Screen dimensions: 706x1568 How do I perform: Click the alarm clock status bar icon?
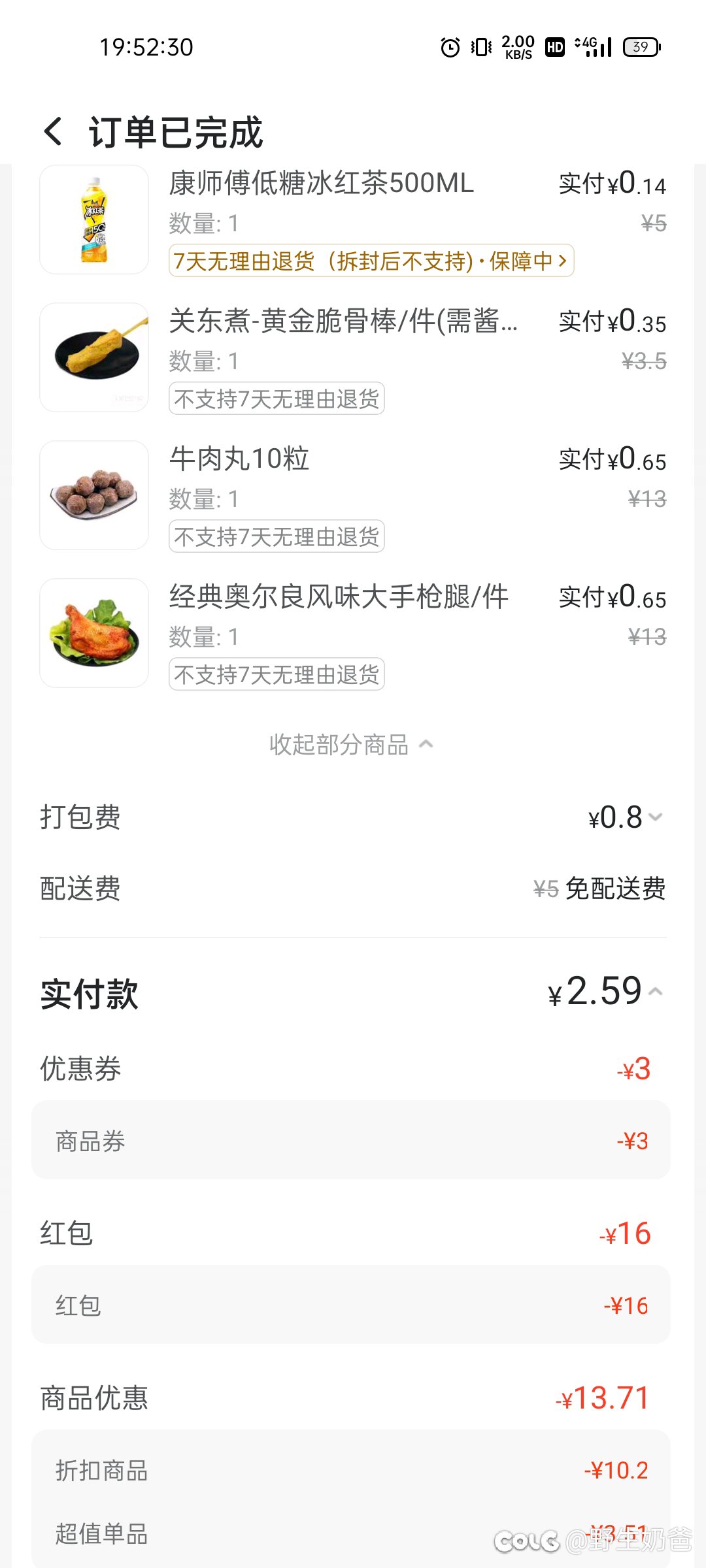pos(450,47)
